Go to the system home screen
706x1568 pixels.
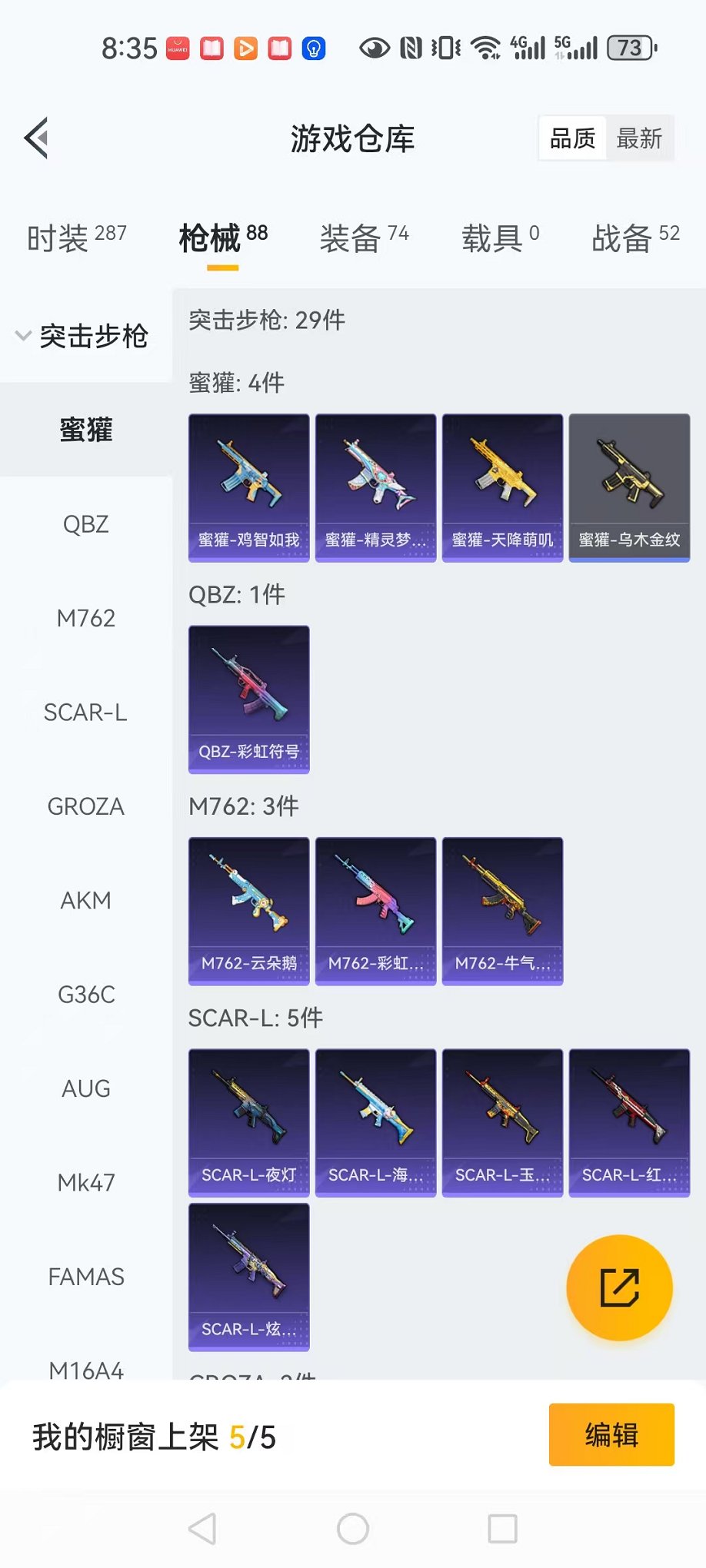pos(353,1529)
